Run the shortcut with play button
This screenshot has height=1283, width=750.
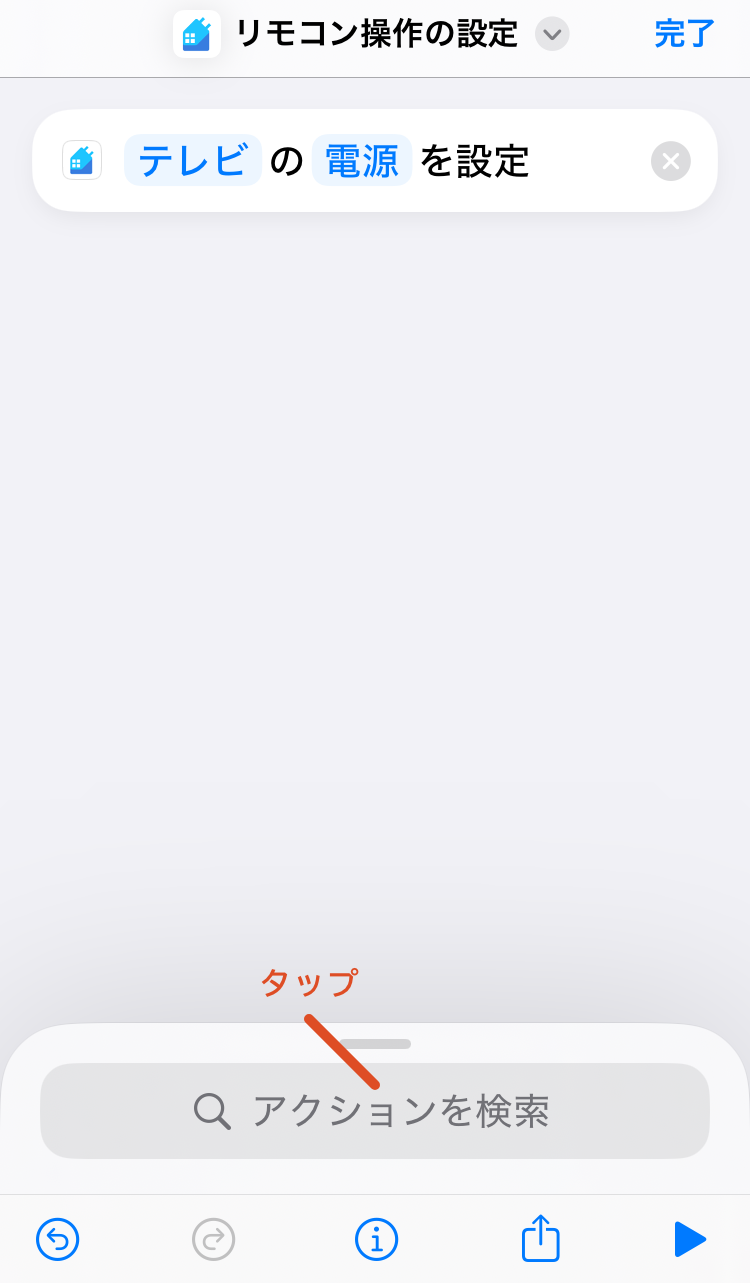pyautogui.click(x=690, y=1239)
